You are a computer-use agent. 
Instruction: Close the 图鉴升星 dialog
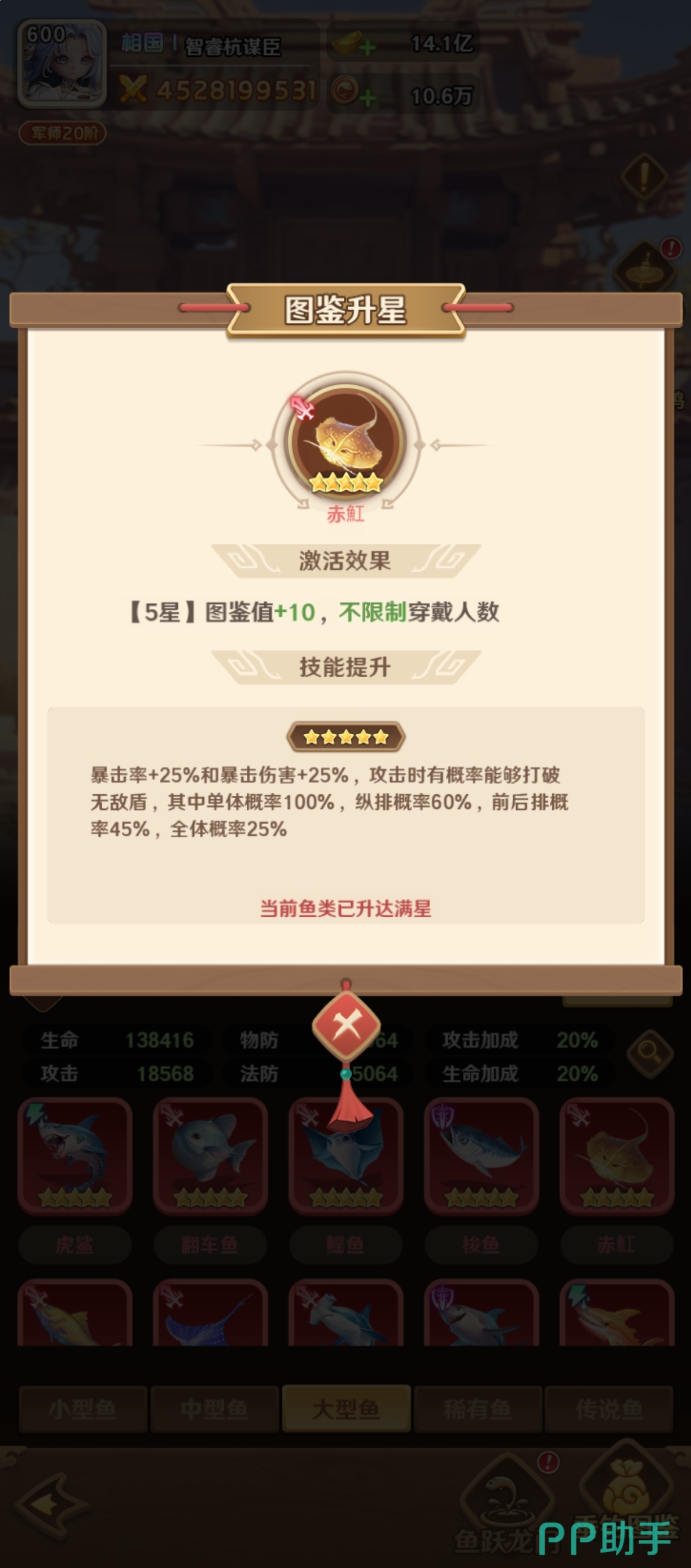345,1026
